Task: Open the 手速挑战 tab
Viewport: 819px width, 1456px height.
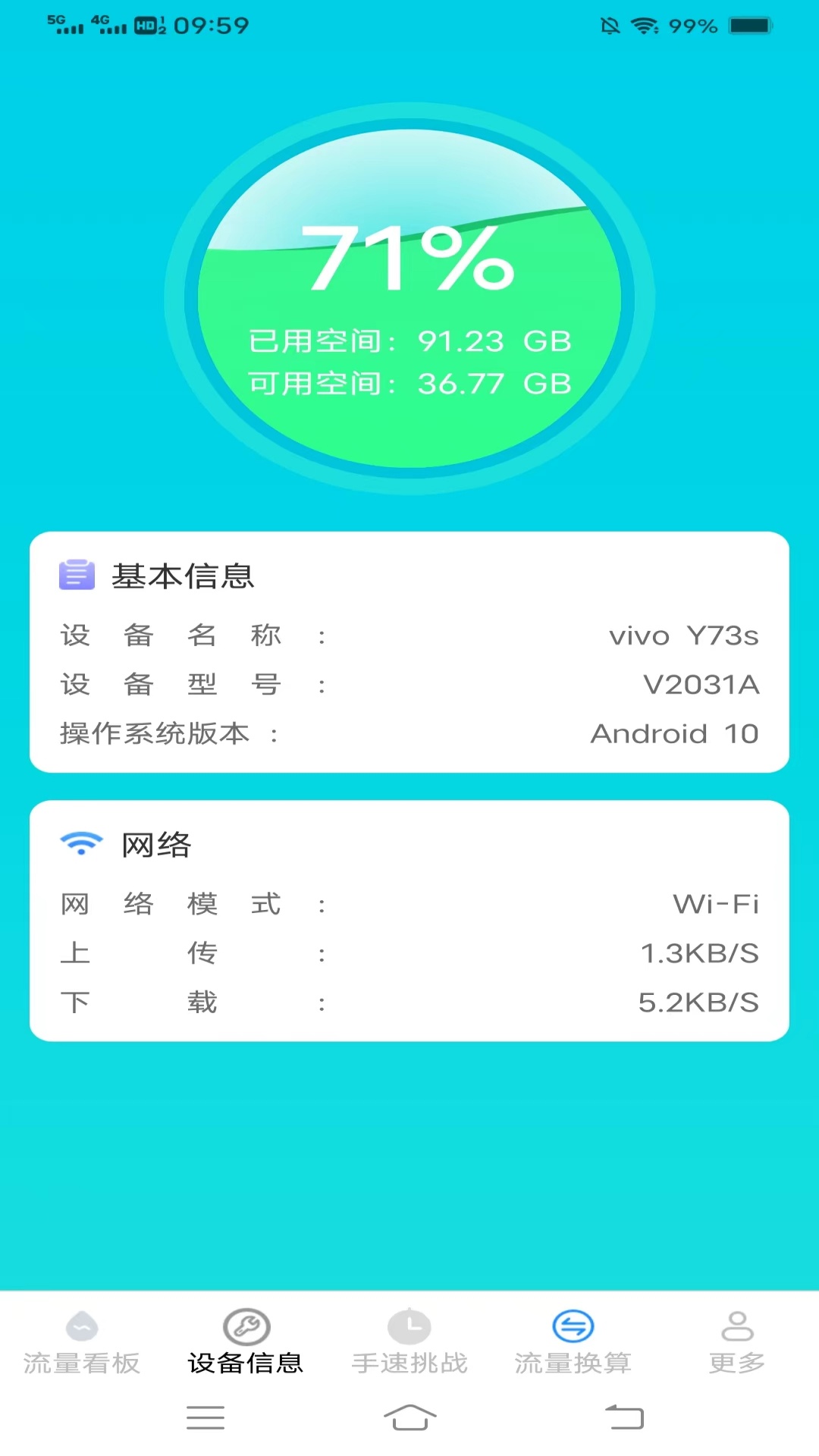Action: tap(409, 1342)
